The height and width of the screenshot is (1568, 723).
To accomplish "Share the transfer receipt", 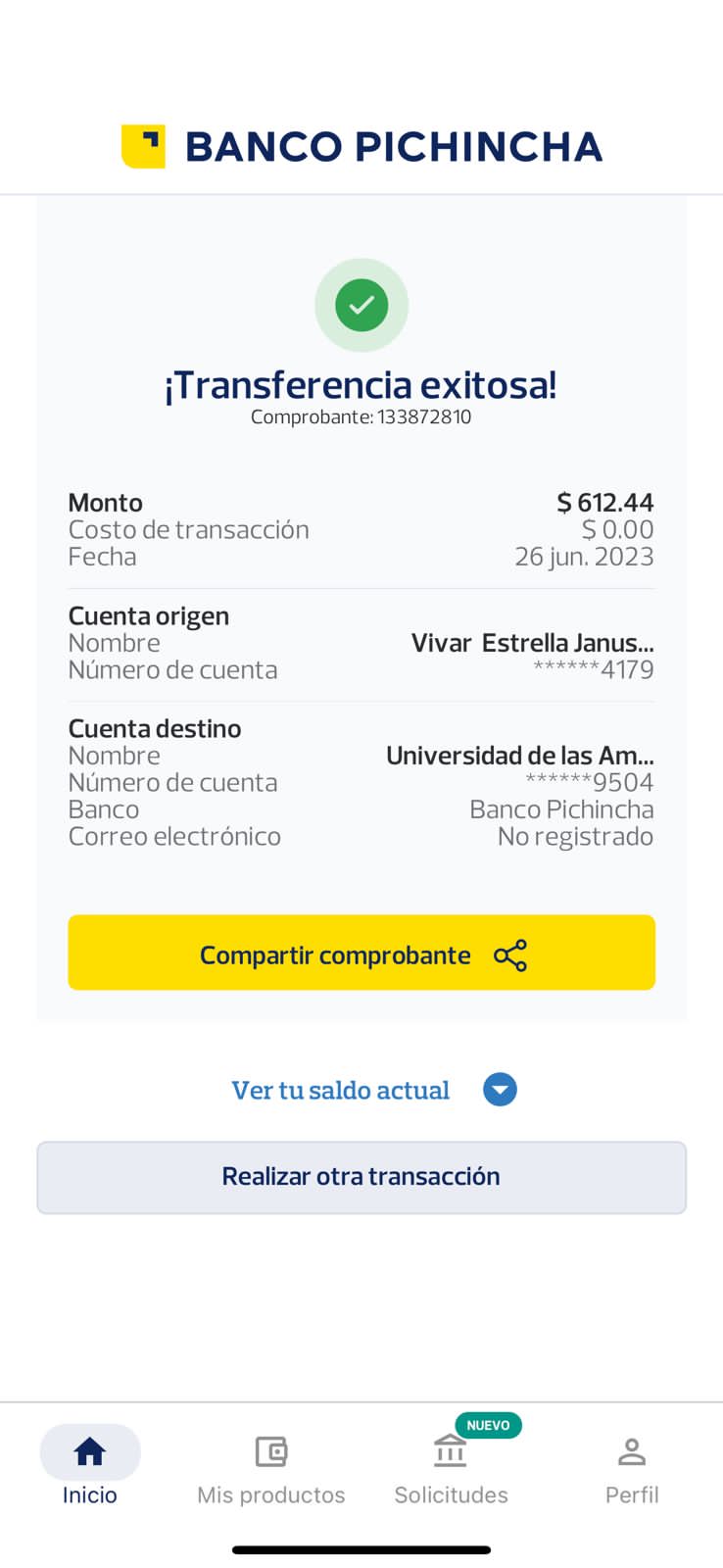I will click(361, 953).
